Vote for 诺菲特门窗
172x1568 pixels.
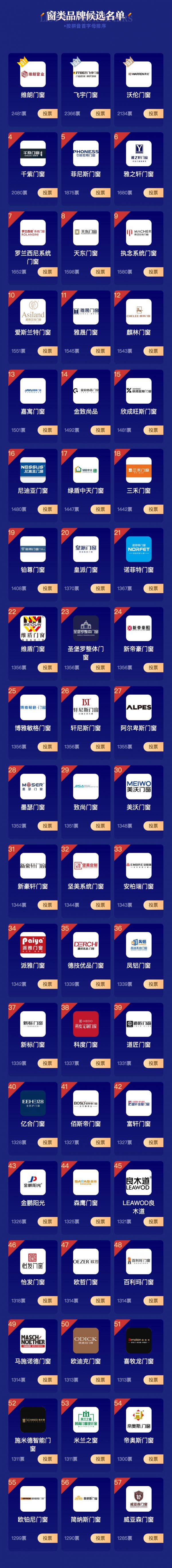coord(153,589)
